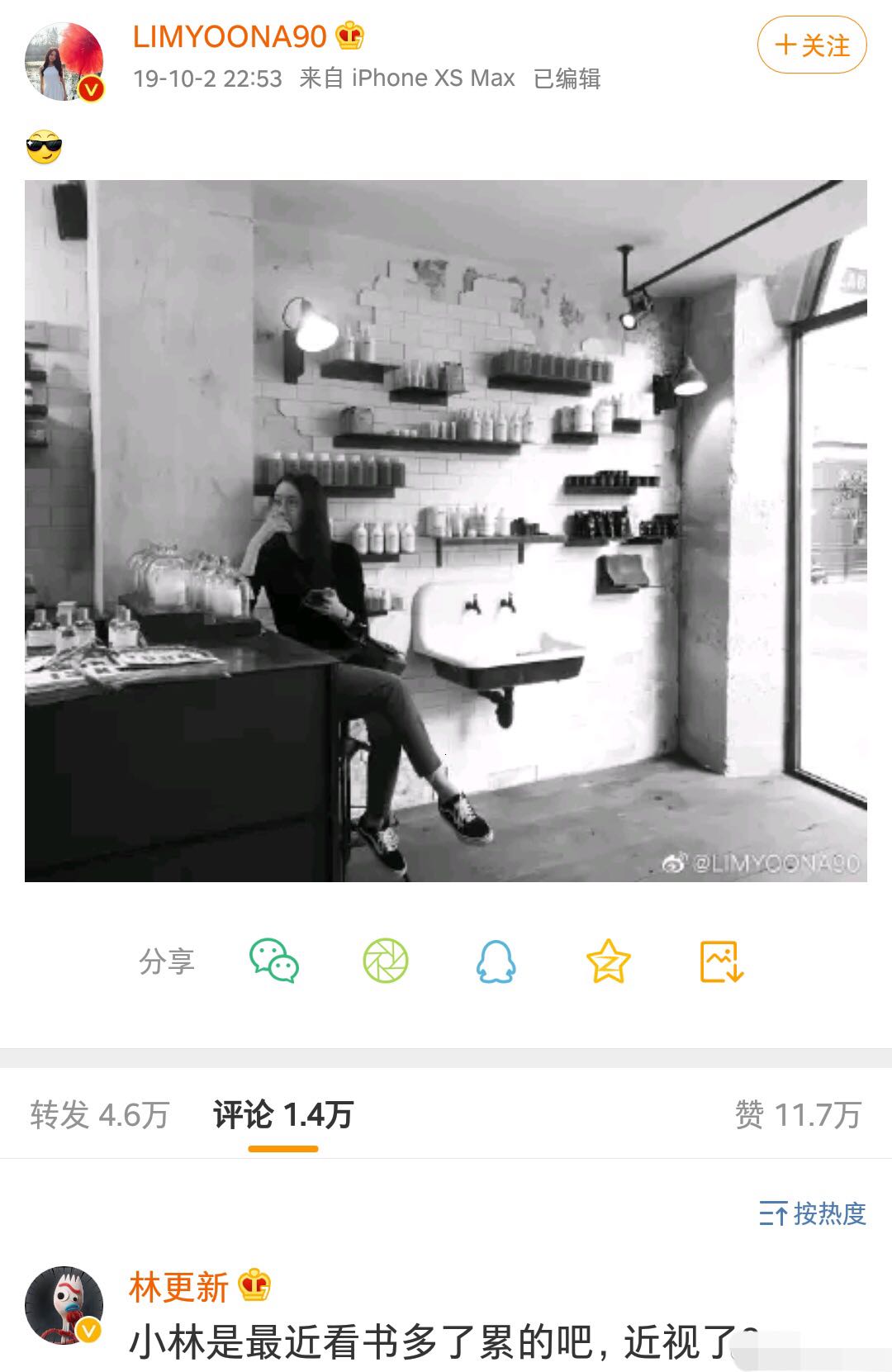Open the LIMYOONA90 username link
This screenshot has width=892, height=1372.
click(230, 36)
